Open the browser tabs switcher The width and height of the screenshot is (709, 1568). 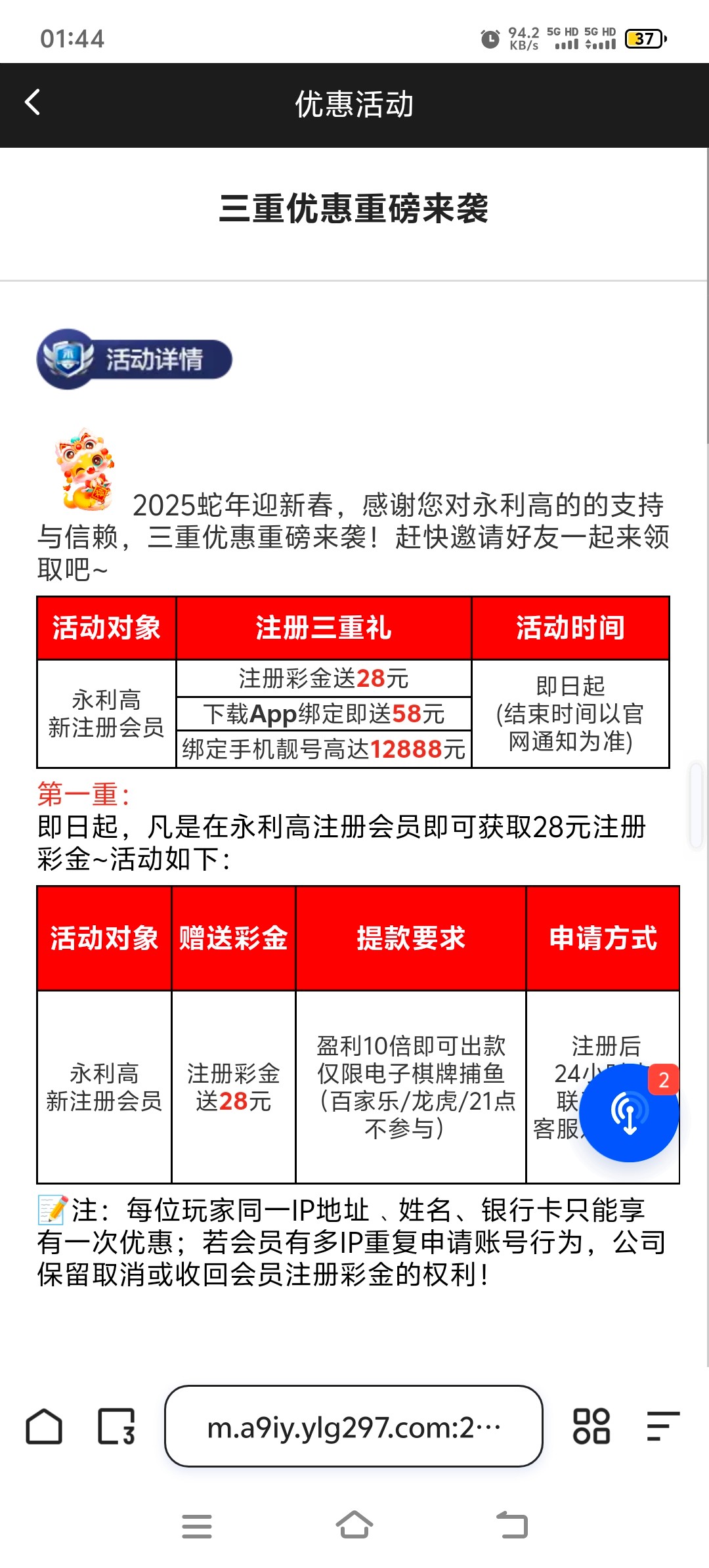pyautogui.click(x=117, y=1426)
